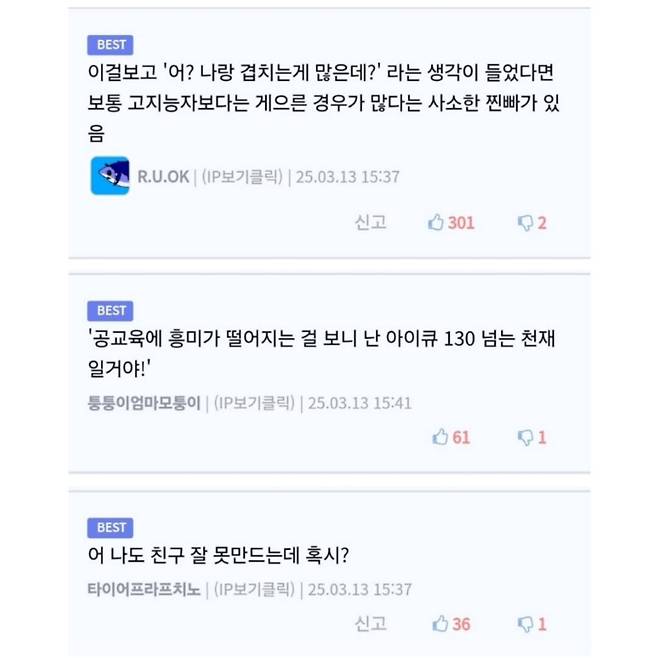The height and width of the screenshot is (658, 658).
Task: View profile of 퉁퉁이엄마모퉁이
Action: (x=143, y=402)
